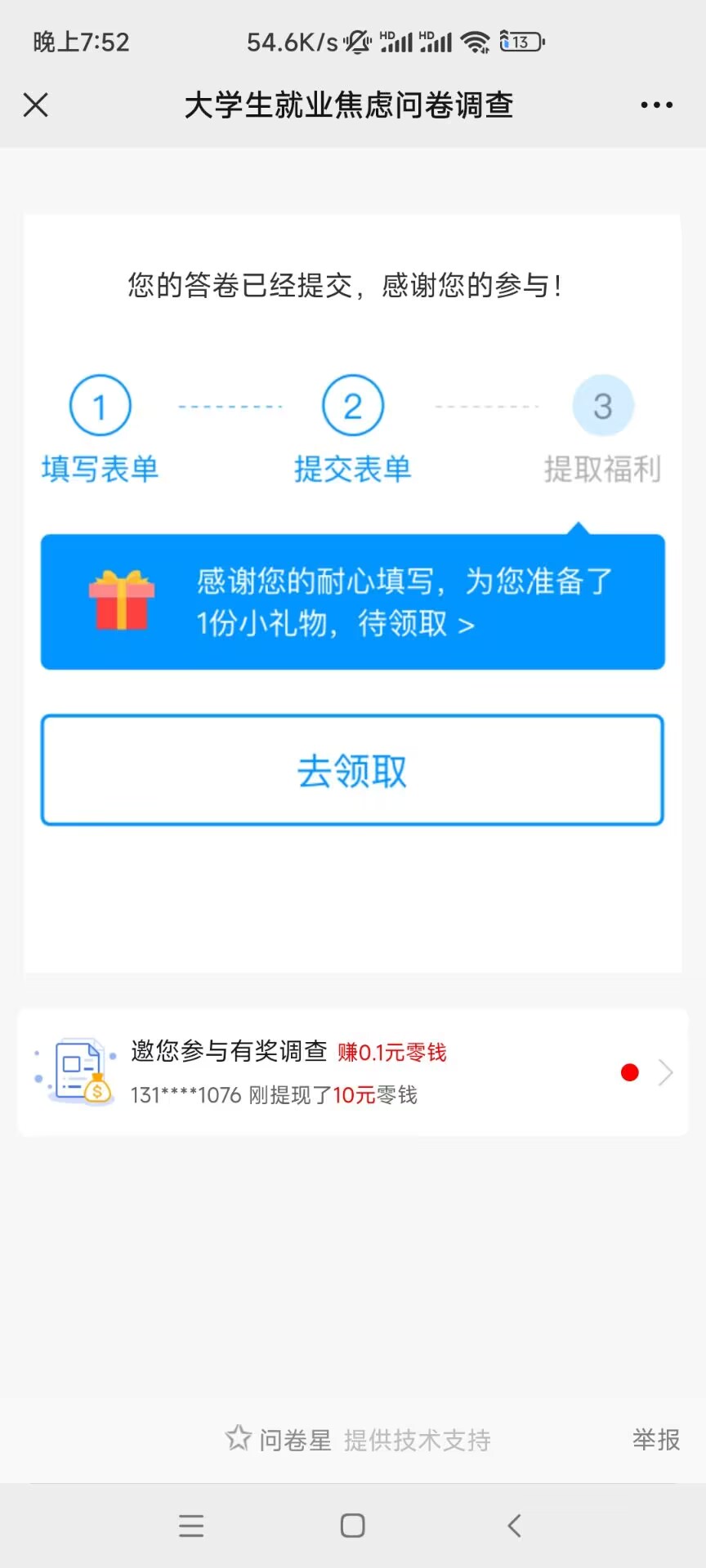Viewport: 706px width, 1568px height.
Task: Go to the system home screen
Action: (352, 1526)
